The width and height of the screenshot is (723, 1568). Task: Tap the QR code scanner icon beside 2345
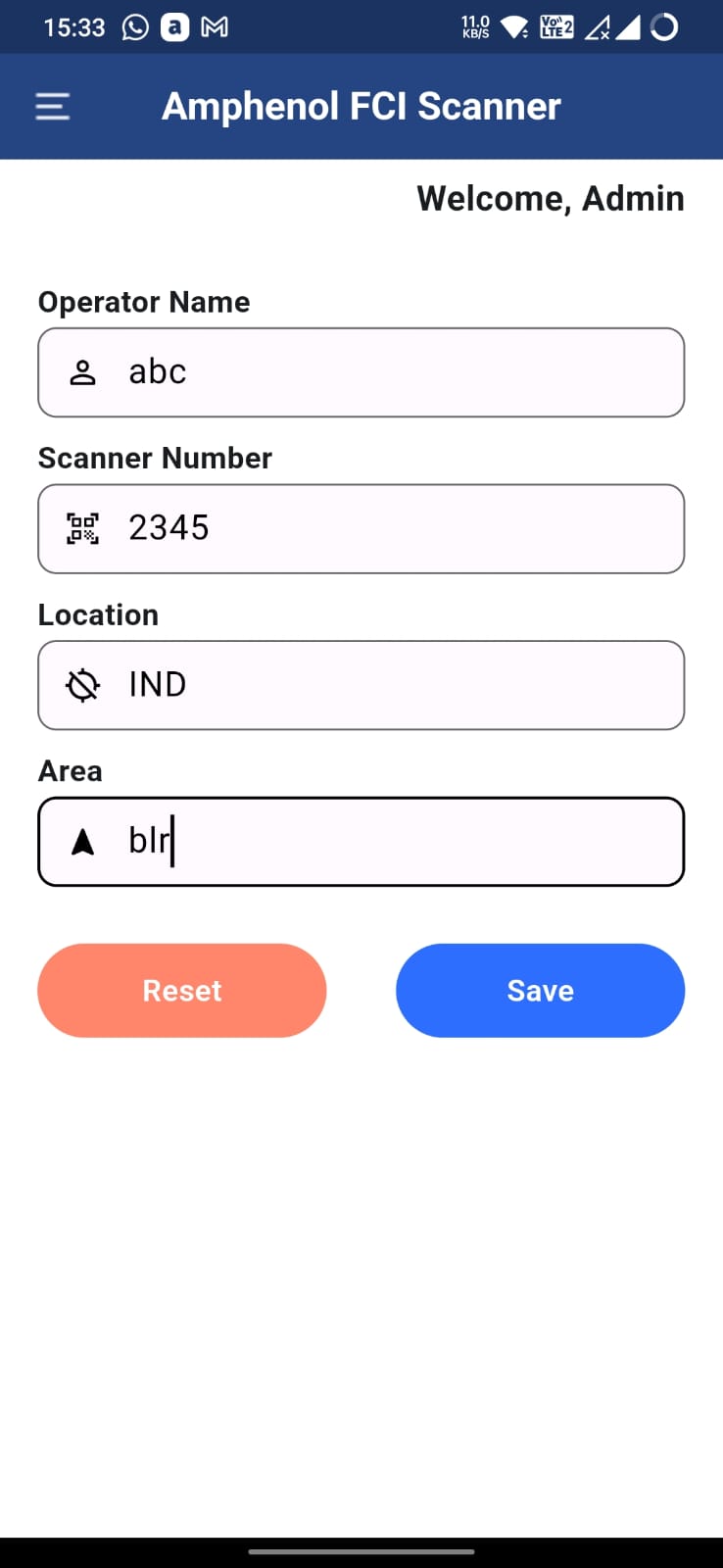82,528
